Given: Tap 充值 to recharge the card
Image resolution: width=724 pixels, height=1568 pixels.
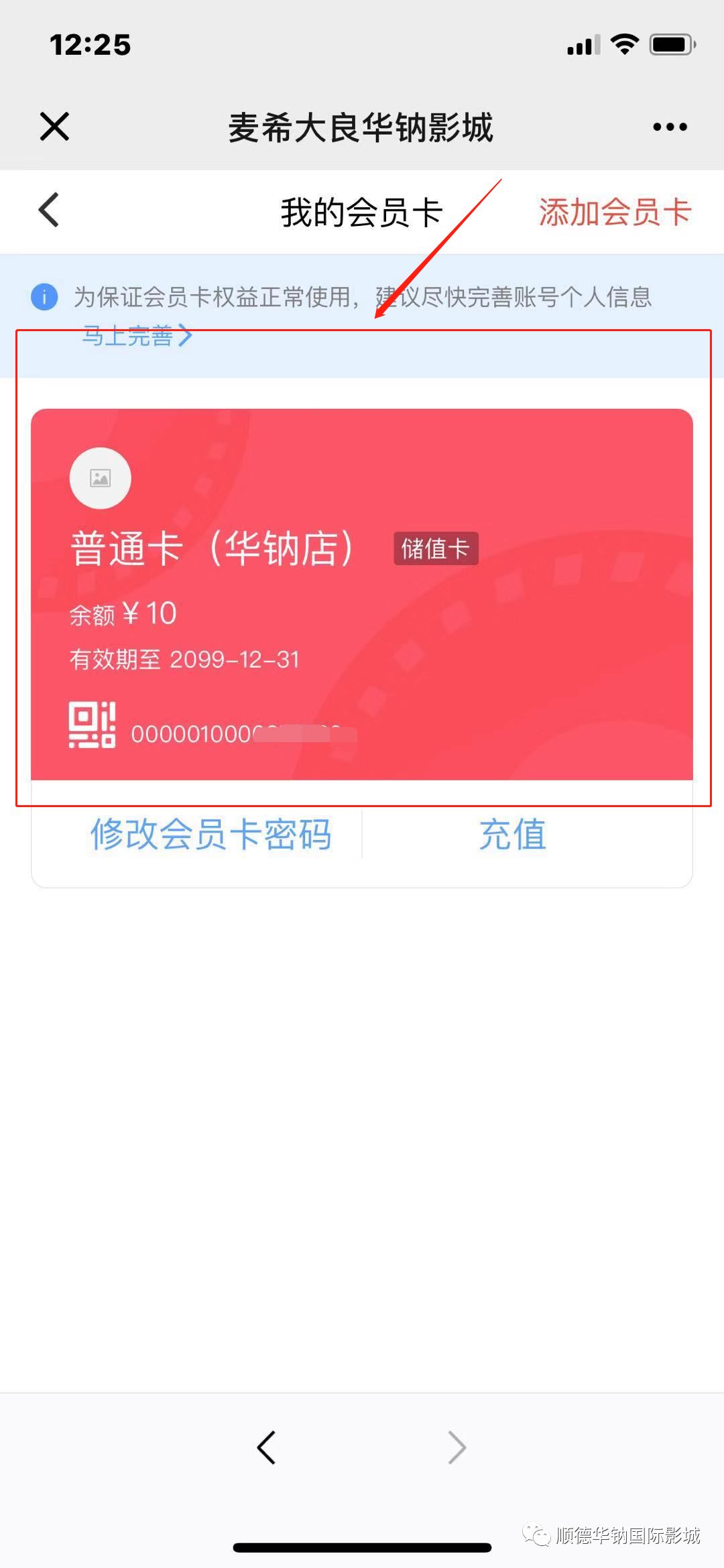Looking at the screenshot, I should [513, 835].
